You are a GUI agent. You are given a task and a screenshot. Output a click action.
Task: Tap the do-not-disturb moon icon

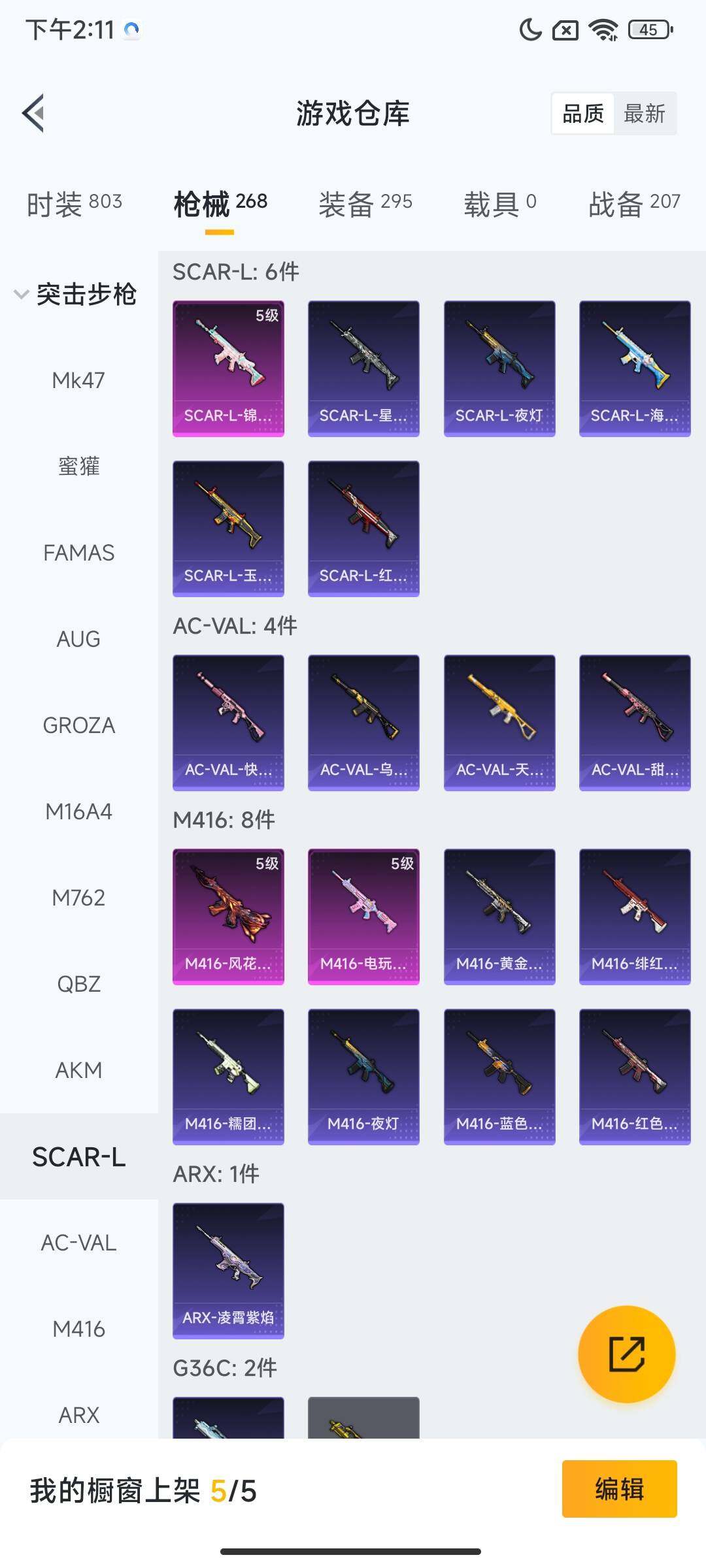pyautogui.click(x=529, y=28)
